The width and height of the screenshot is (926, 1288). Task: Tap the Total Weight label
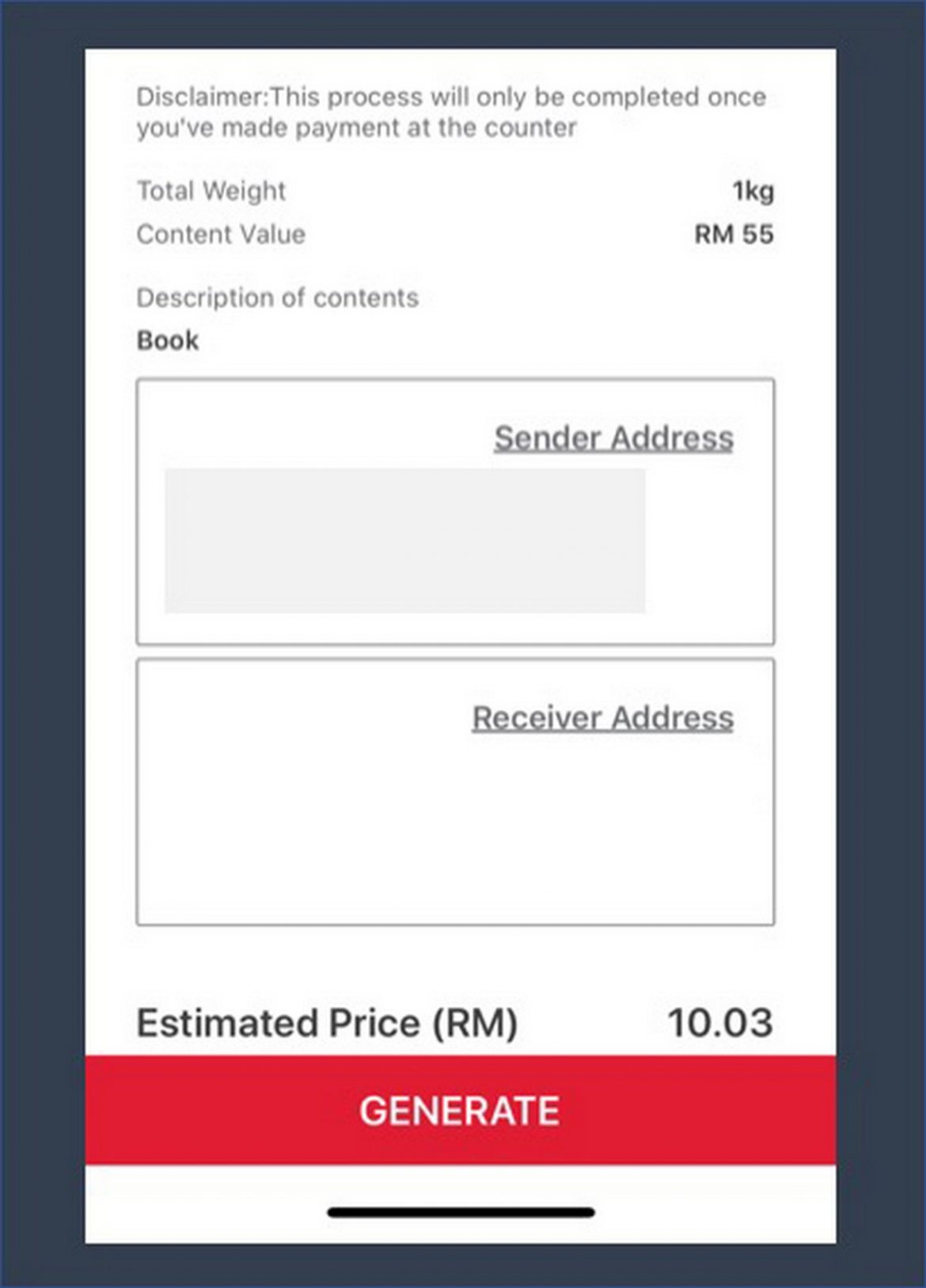(x=211, y=190)
